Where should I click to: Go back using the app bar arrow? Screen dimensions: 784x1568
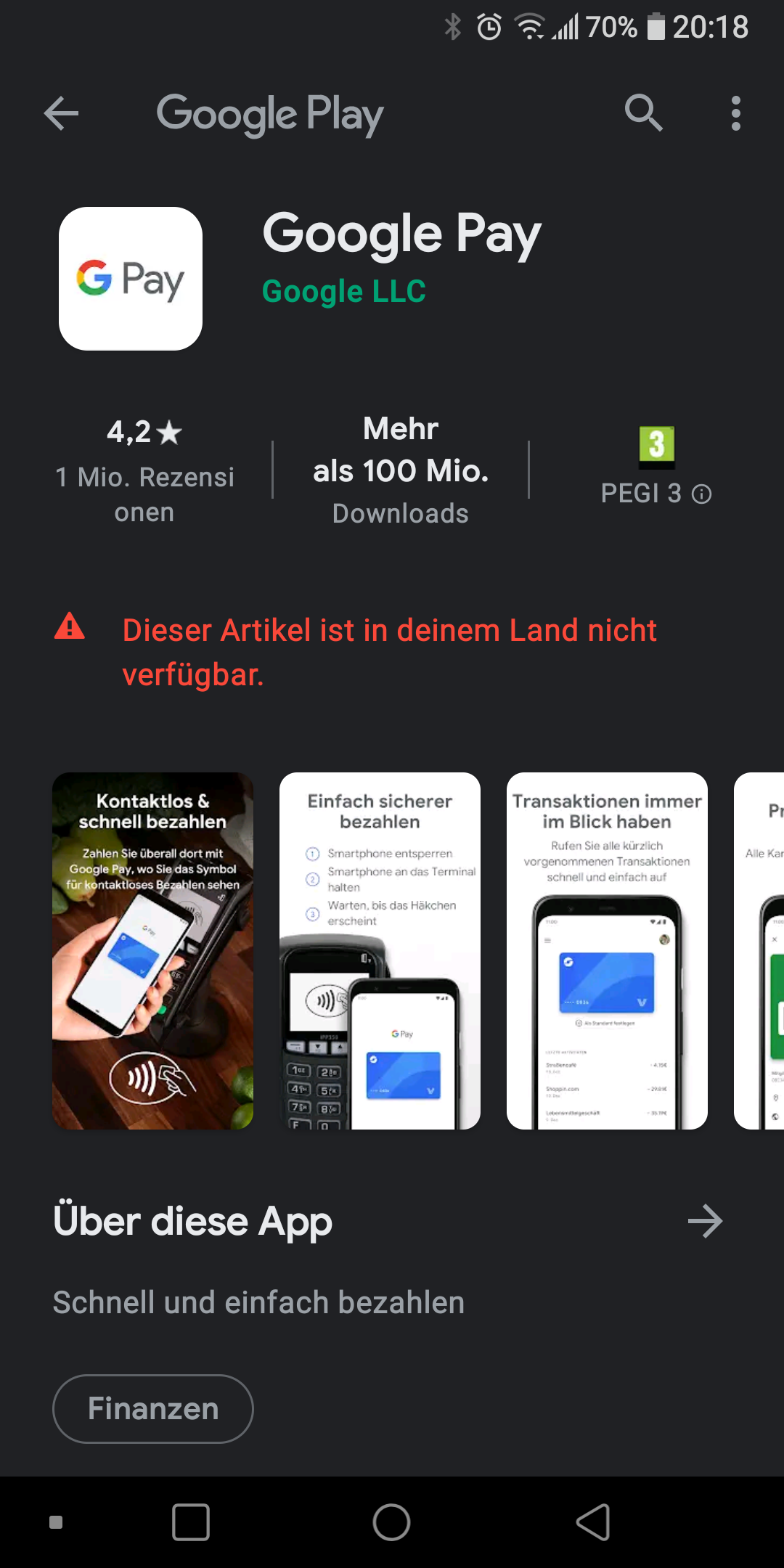(x=61, y=114)
